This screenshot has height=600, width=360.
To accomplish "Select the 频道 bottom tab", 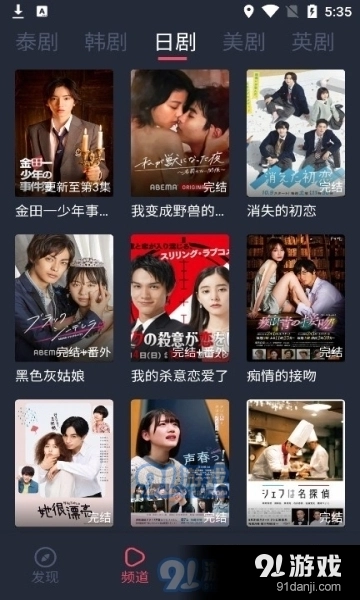I will [x=135, y=566].
